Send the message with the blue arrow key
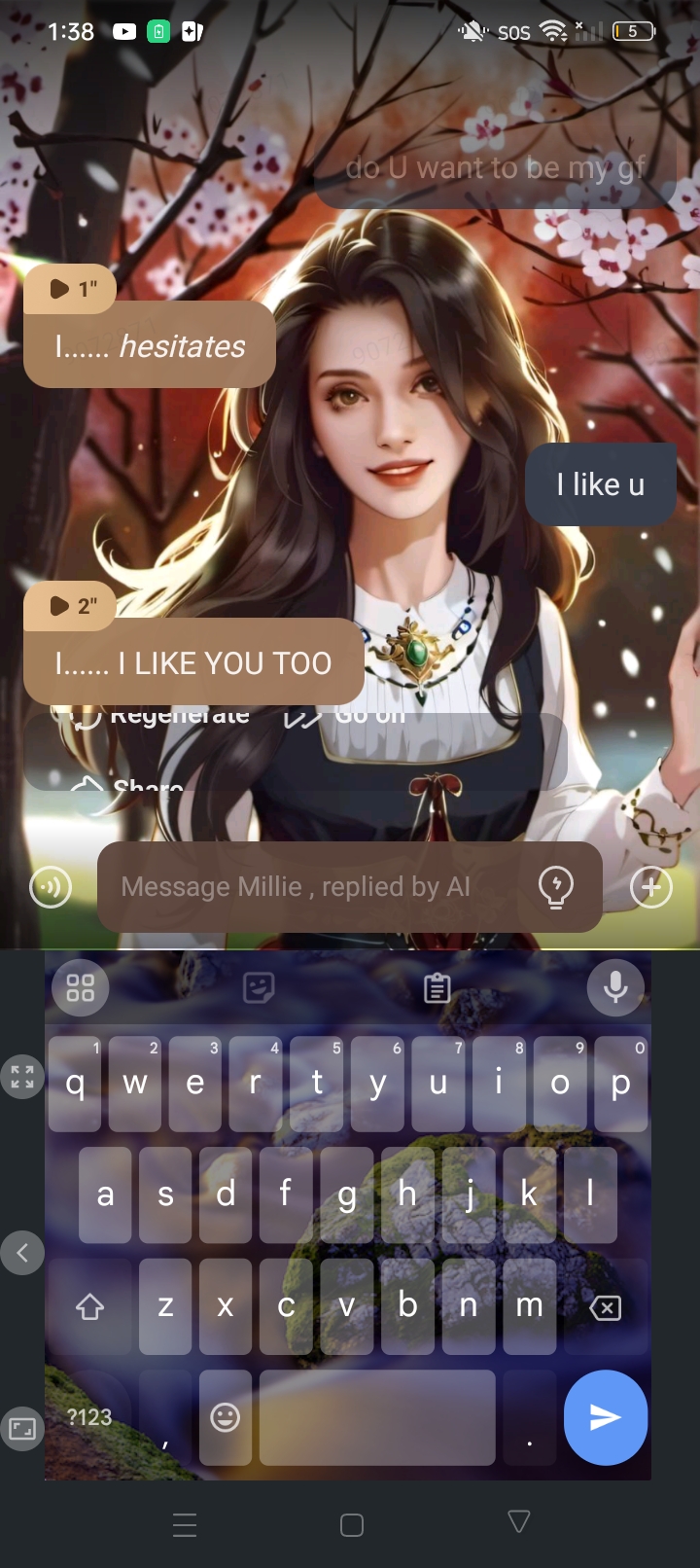This screenshot has width=700, height=1568. coord(605,1416)
